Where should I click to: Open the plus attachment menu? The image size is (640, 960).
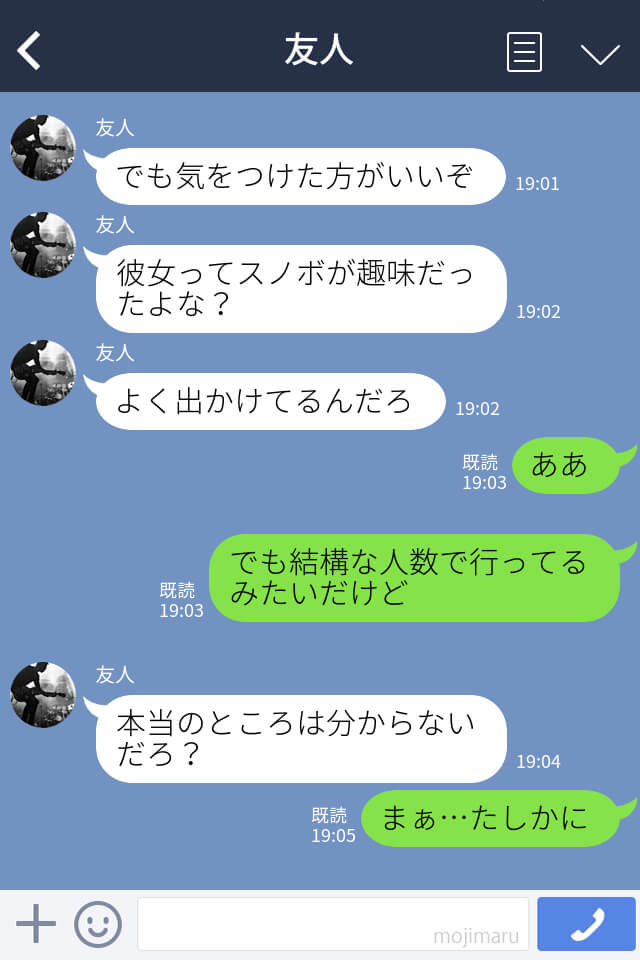point(36,924)
